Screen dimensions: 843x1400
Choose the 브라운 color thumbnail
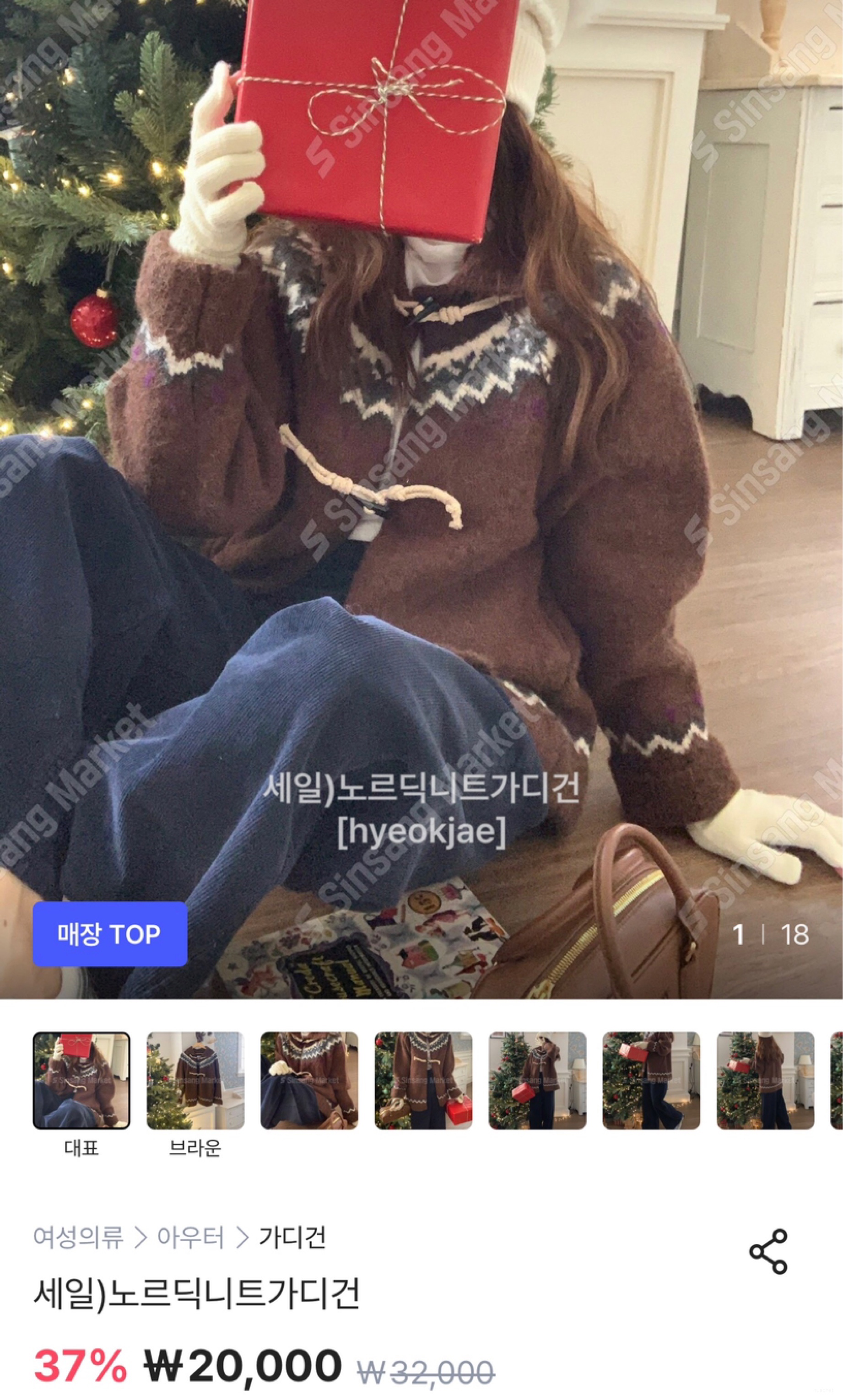tap(195, 1080)
